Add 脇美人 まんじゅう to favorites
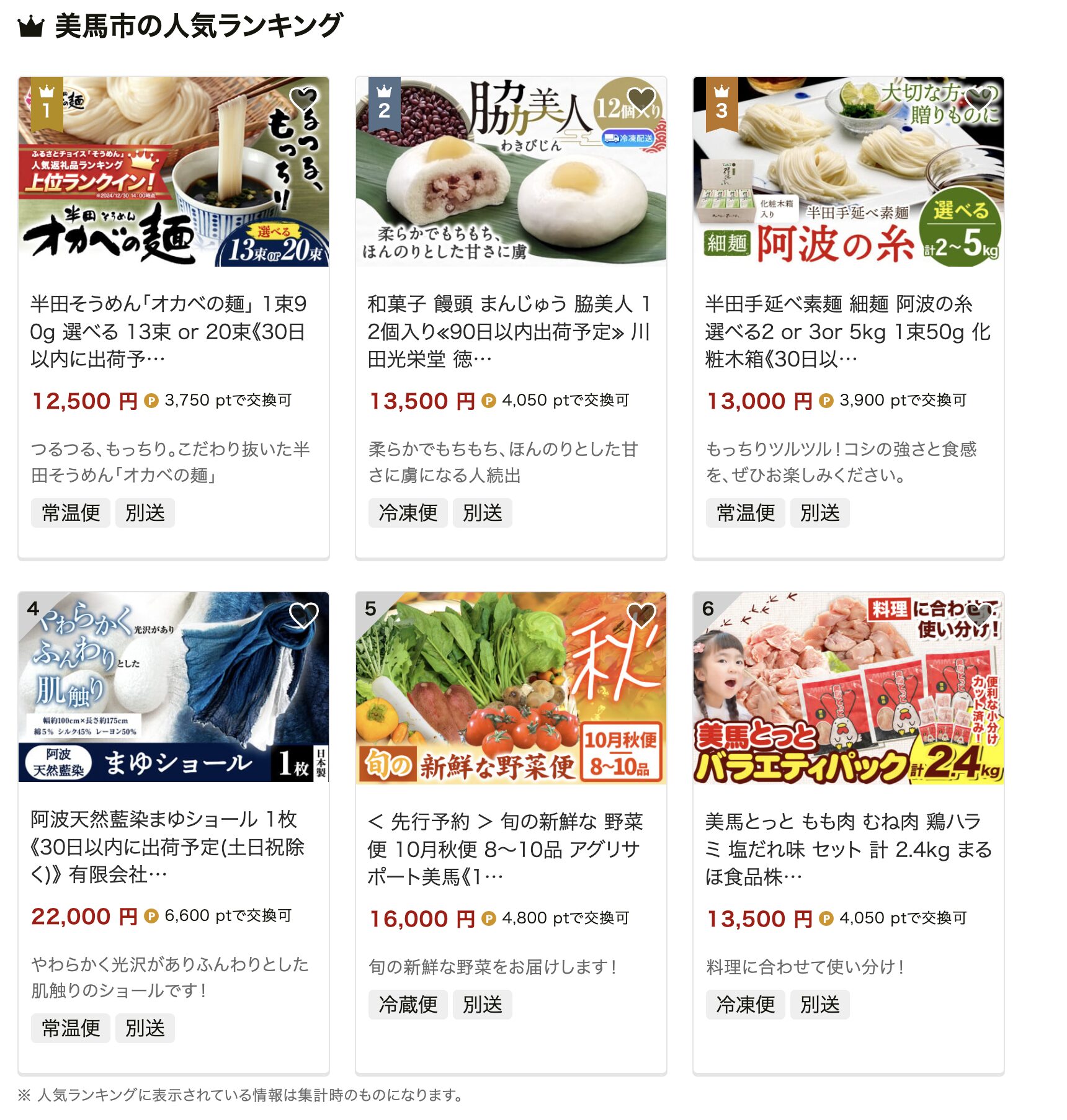This screenshot has width=1067, height=1120. pos(641,99)
